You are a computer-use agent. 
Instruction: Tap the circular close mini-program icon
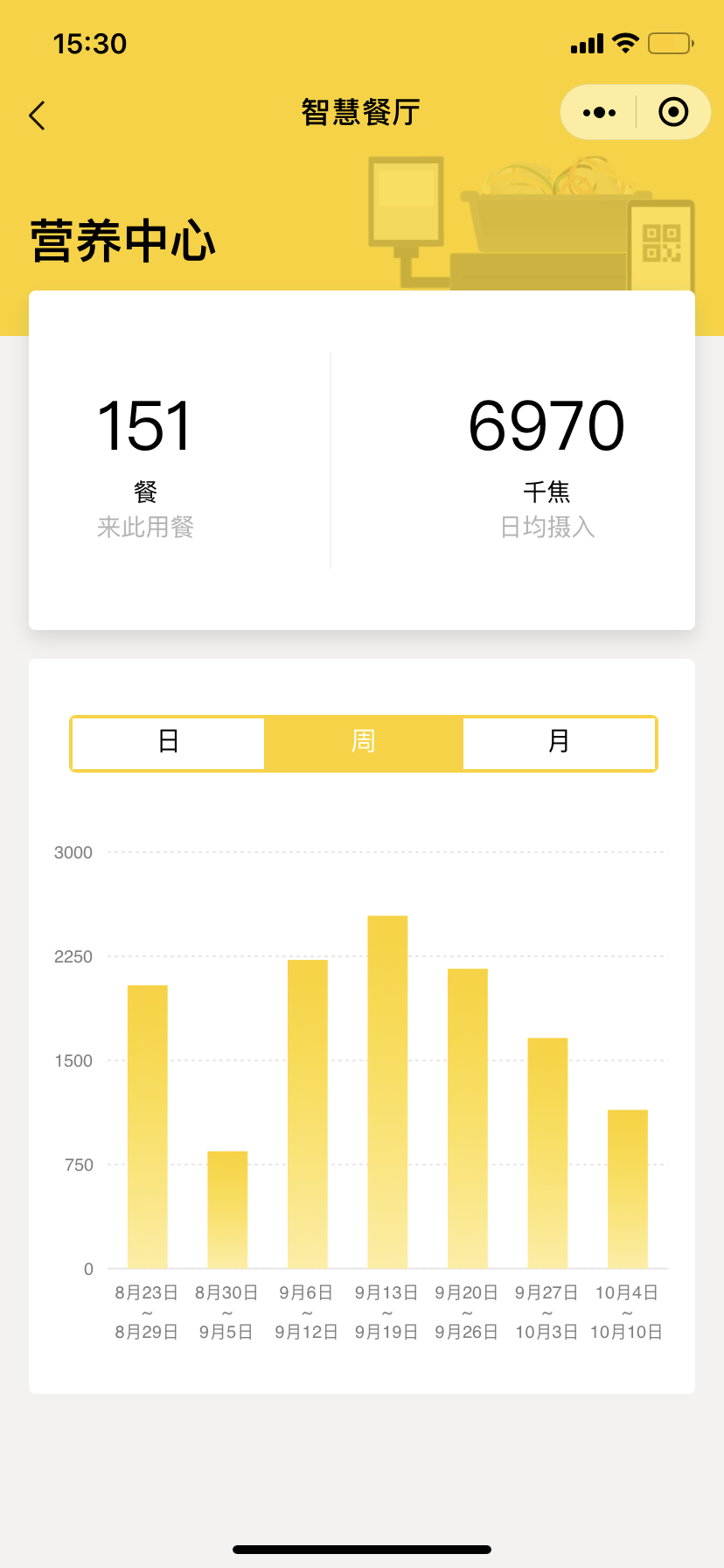pos(672,112)
